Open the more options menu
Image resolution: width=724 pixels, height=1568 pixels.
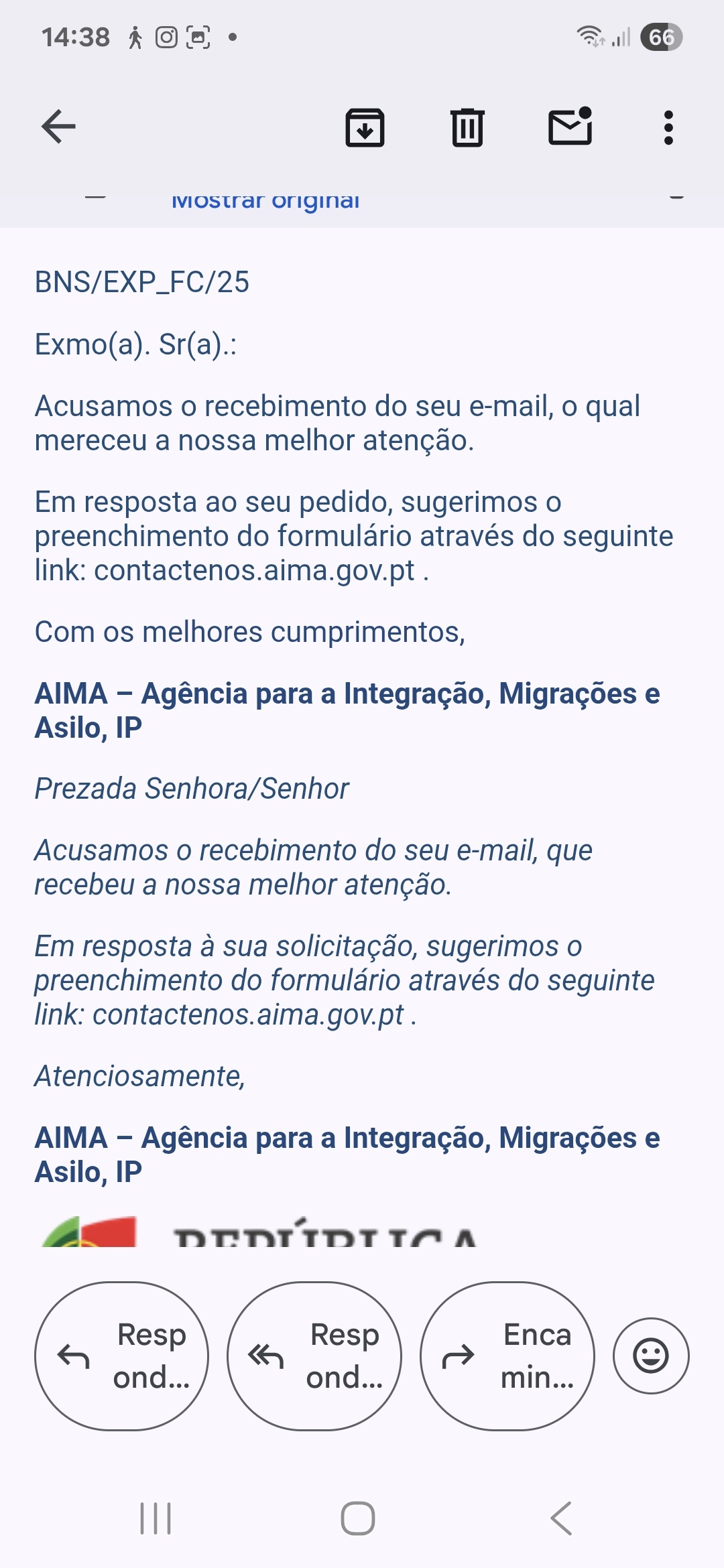(x=668, y=127)
